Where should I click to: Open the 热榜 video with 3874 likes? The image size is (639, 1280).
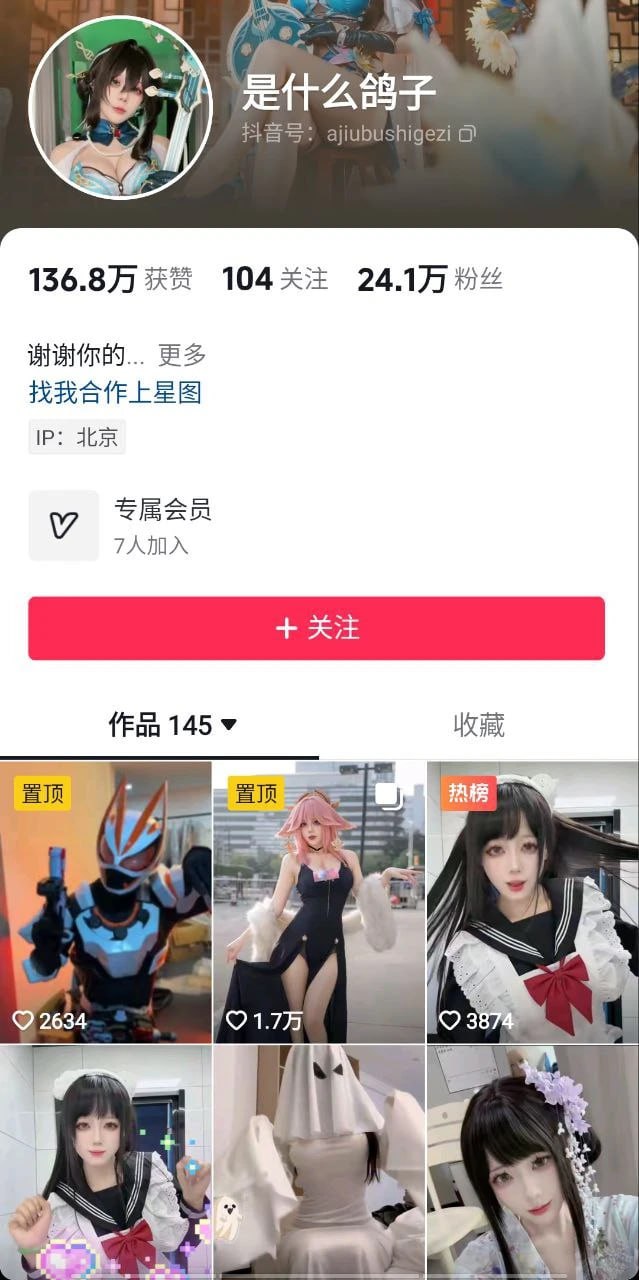[532, 902]
